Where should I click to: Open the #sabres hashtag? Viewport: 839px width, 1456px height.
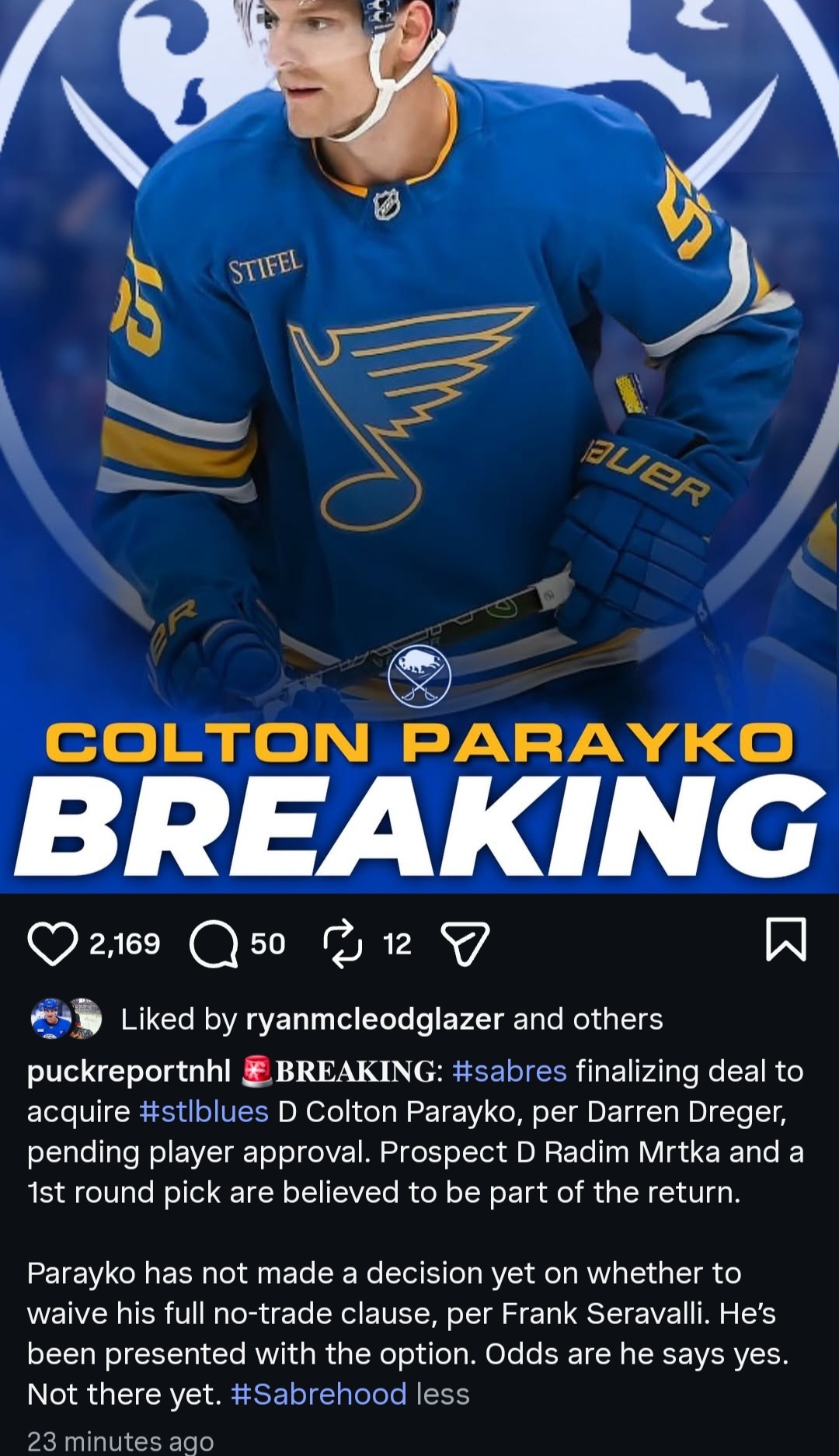pyautogui.click(x=509, y=1072)
